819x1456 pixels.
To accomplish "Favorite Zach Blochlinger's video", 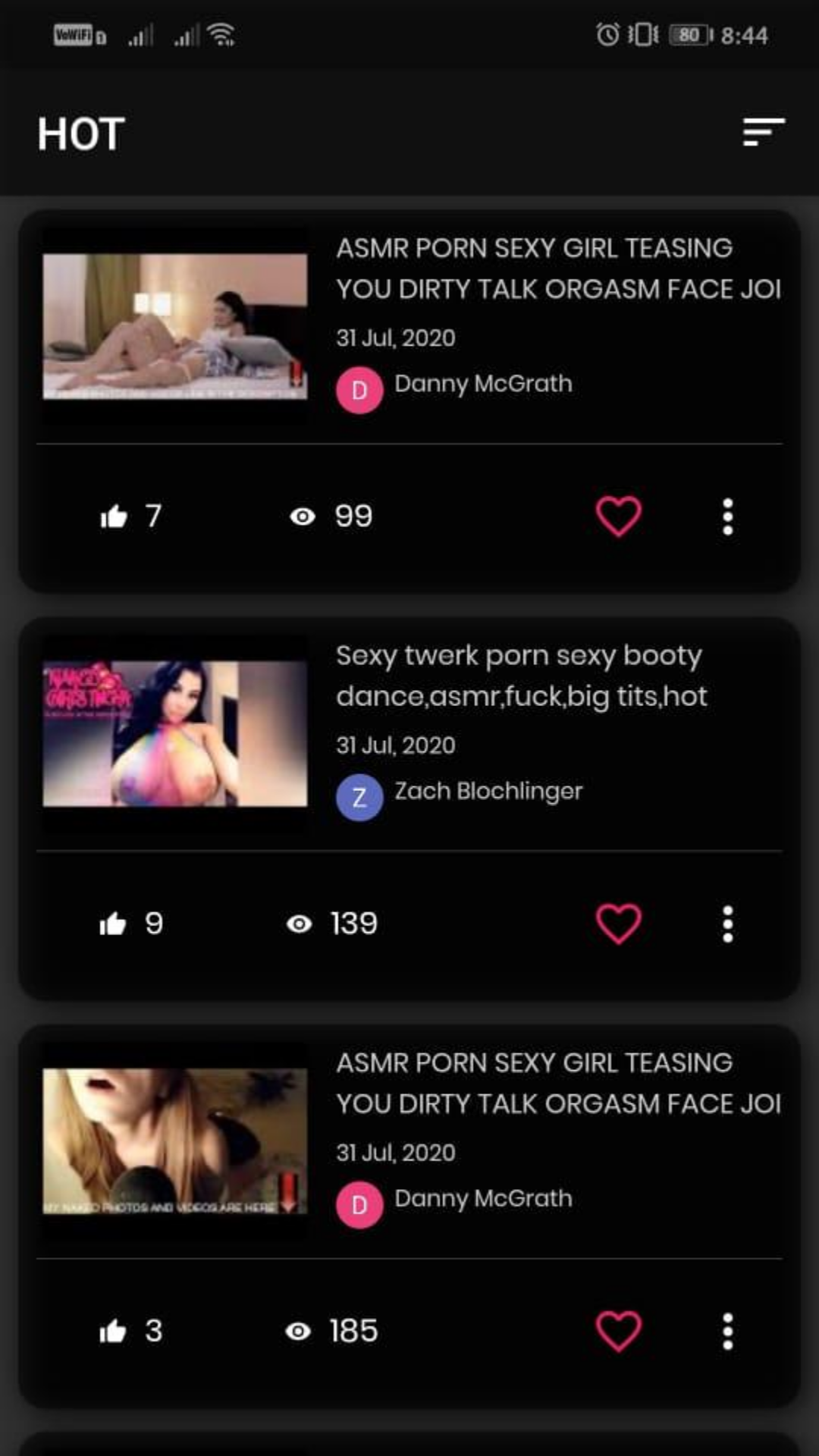I will (x=619, y=924).
